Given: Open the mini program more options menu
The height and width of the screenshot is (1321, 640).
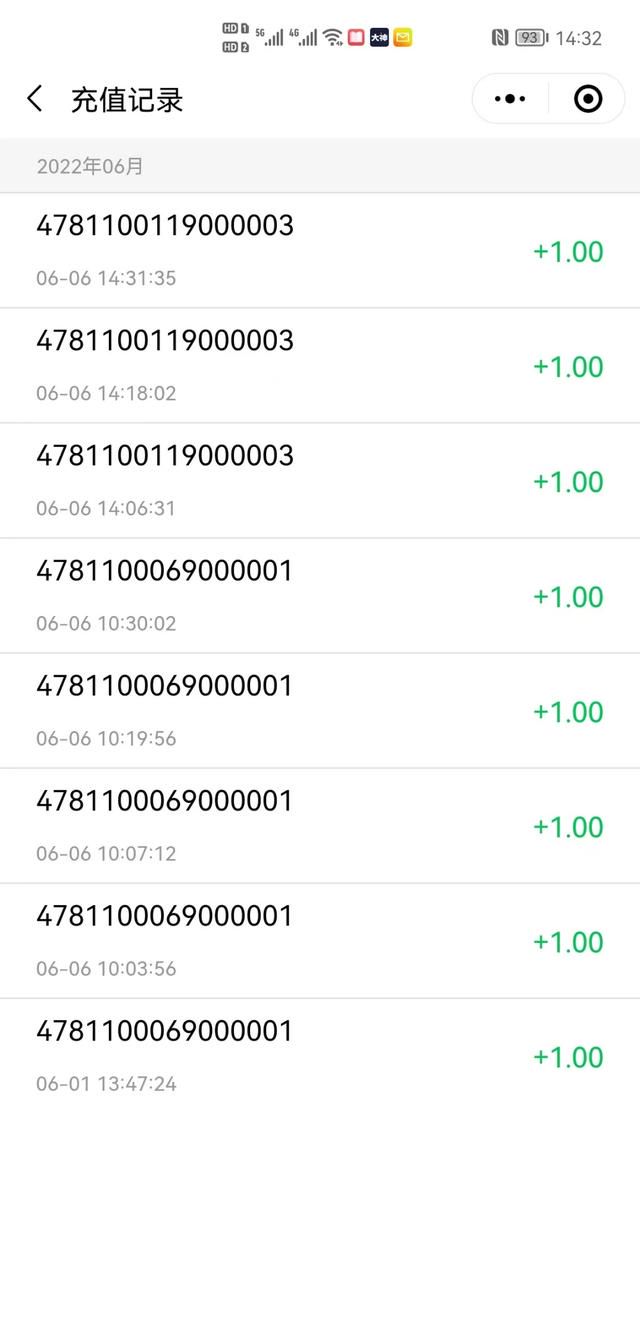Looking at the screenshot, I should point(510,99).
